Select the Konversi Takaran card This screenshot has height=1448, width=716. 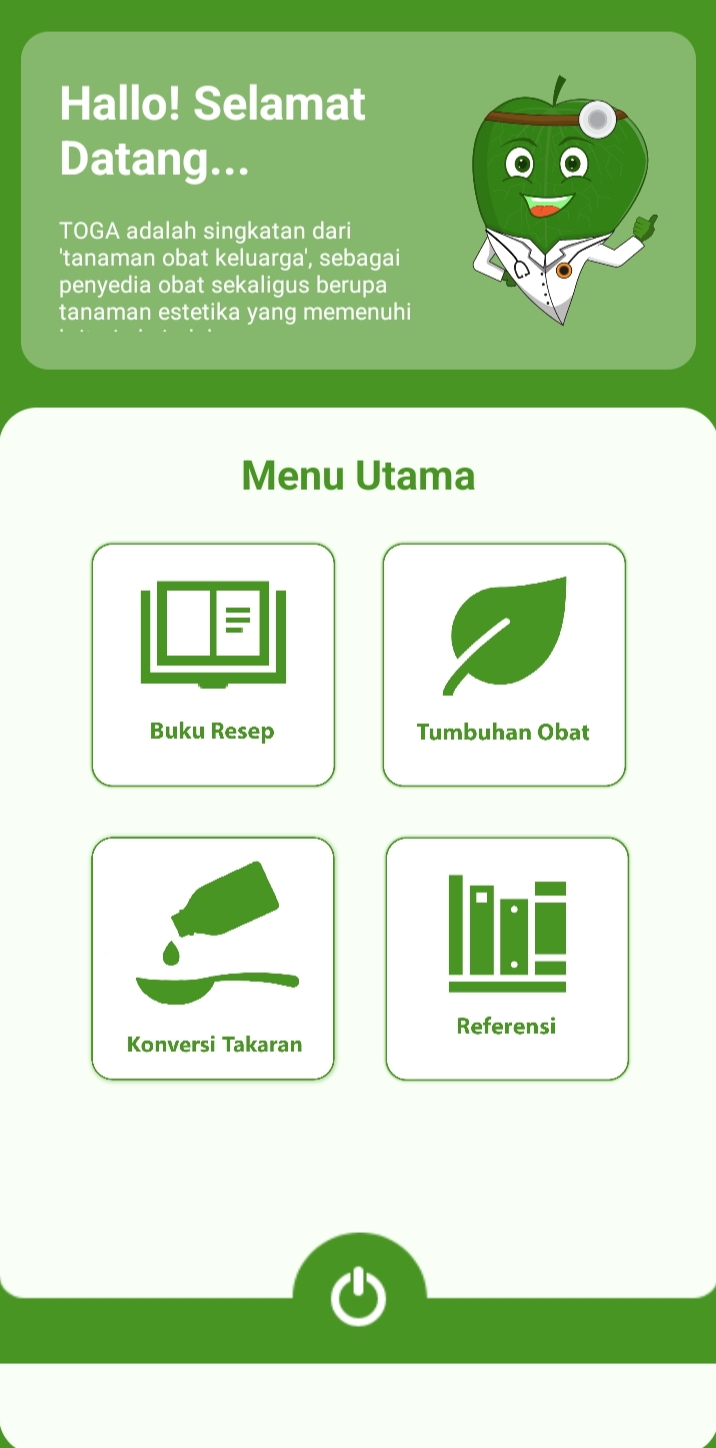[x=213, y=958]
